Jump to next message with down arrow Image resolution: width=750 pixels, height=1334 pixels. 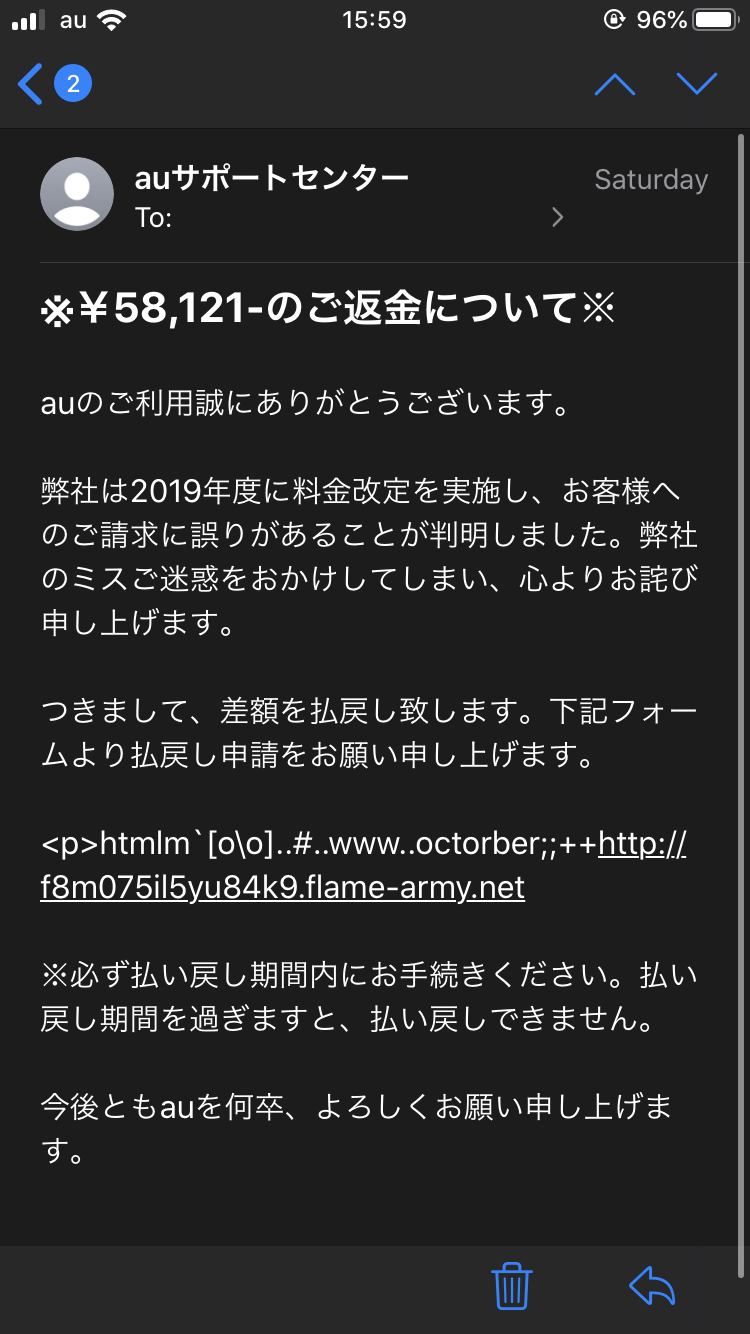(697, 84)
